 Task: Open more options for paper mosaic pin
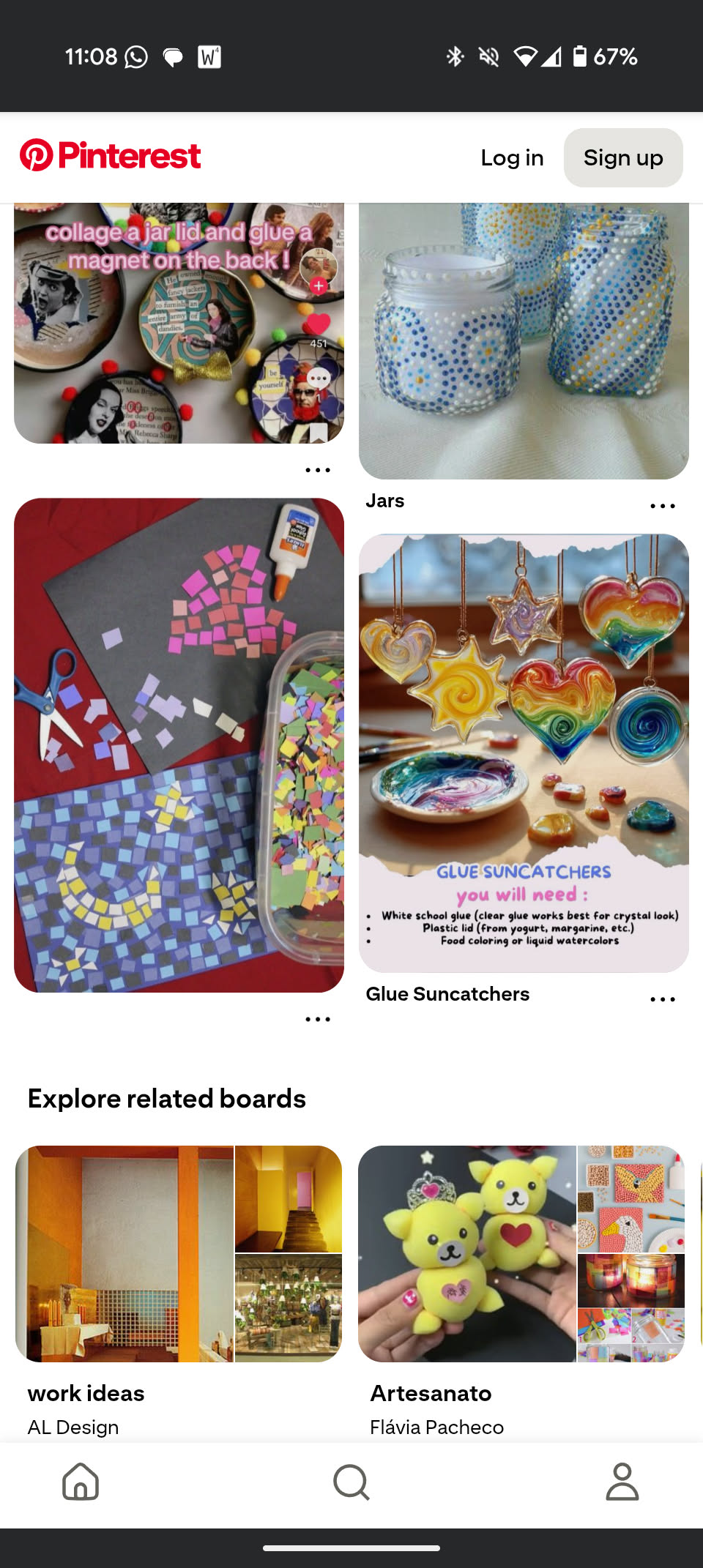[x=318, y=1019]
